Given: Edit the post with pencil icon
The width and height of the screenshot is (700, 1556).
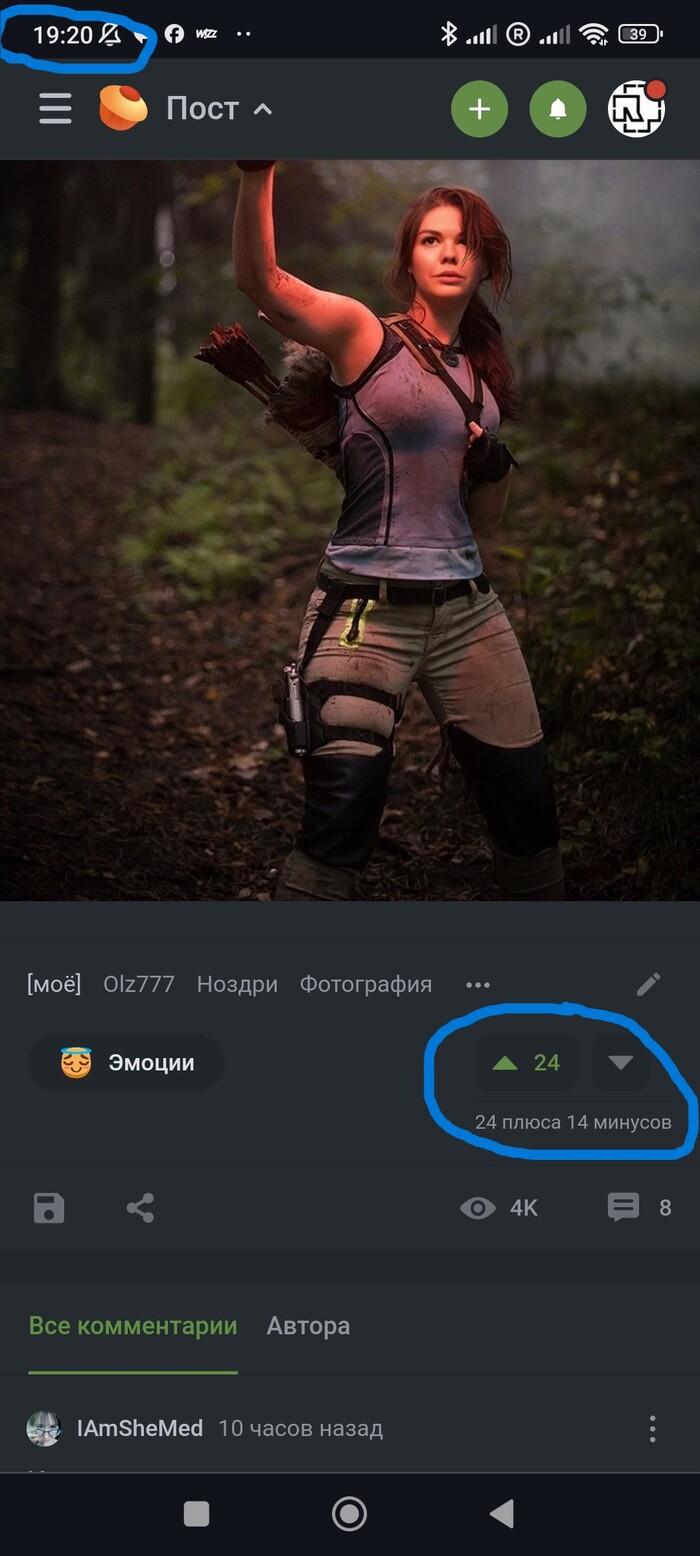Looking at the screenshot, I should 648,985.
